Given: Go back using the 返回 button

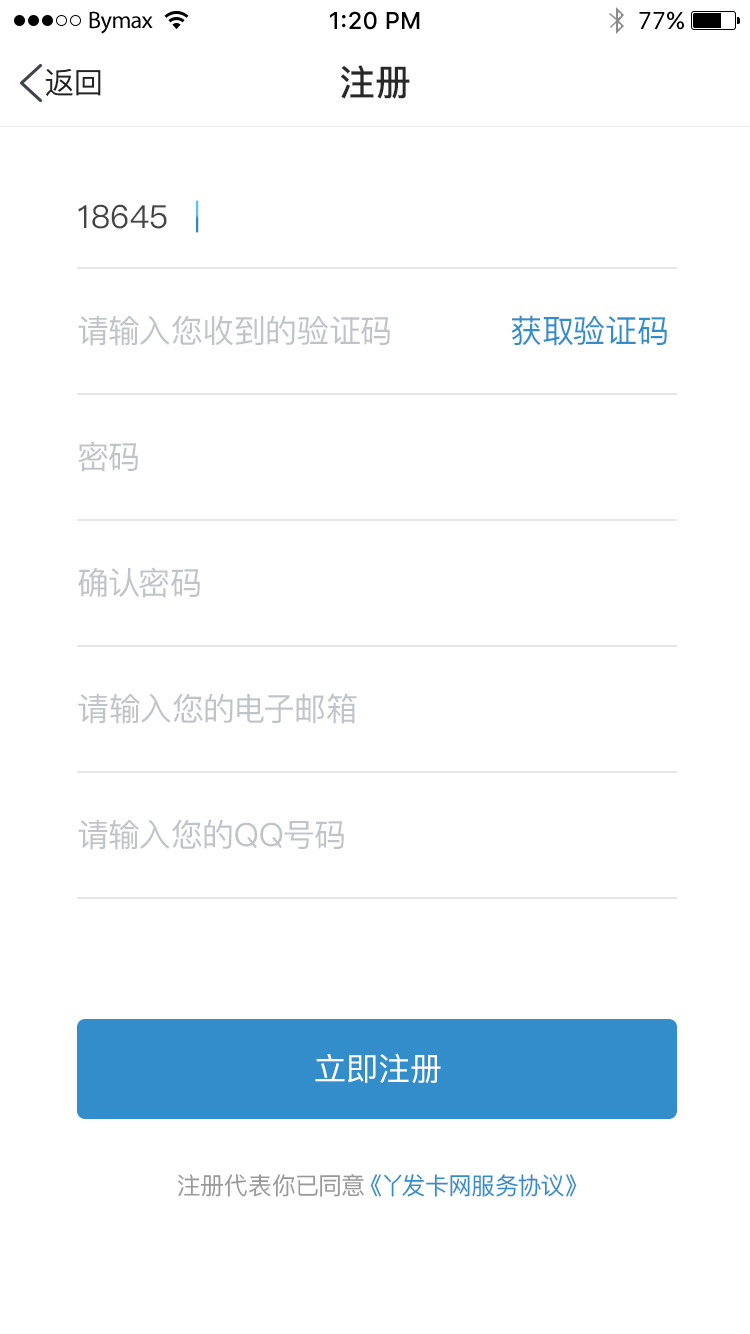Looking at the screenshot, I should click(x=62, y=83).
